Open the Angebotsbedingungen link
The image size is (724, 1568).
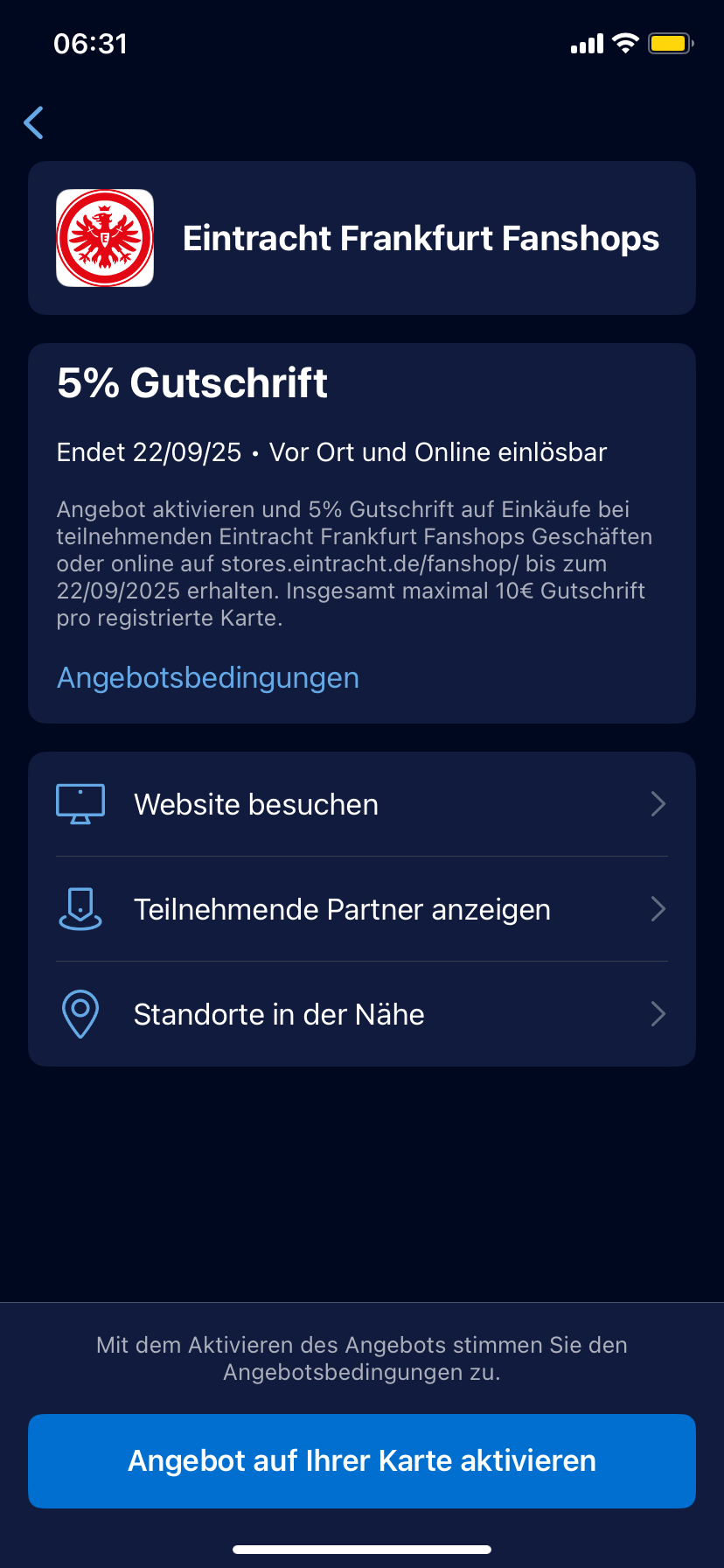pyautogui.click(x=208, y=678)
